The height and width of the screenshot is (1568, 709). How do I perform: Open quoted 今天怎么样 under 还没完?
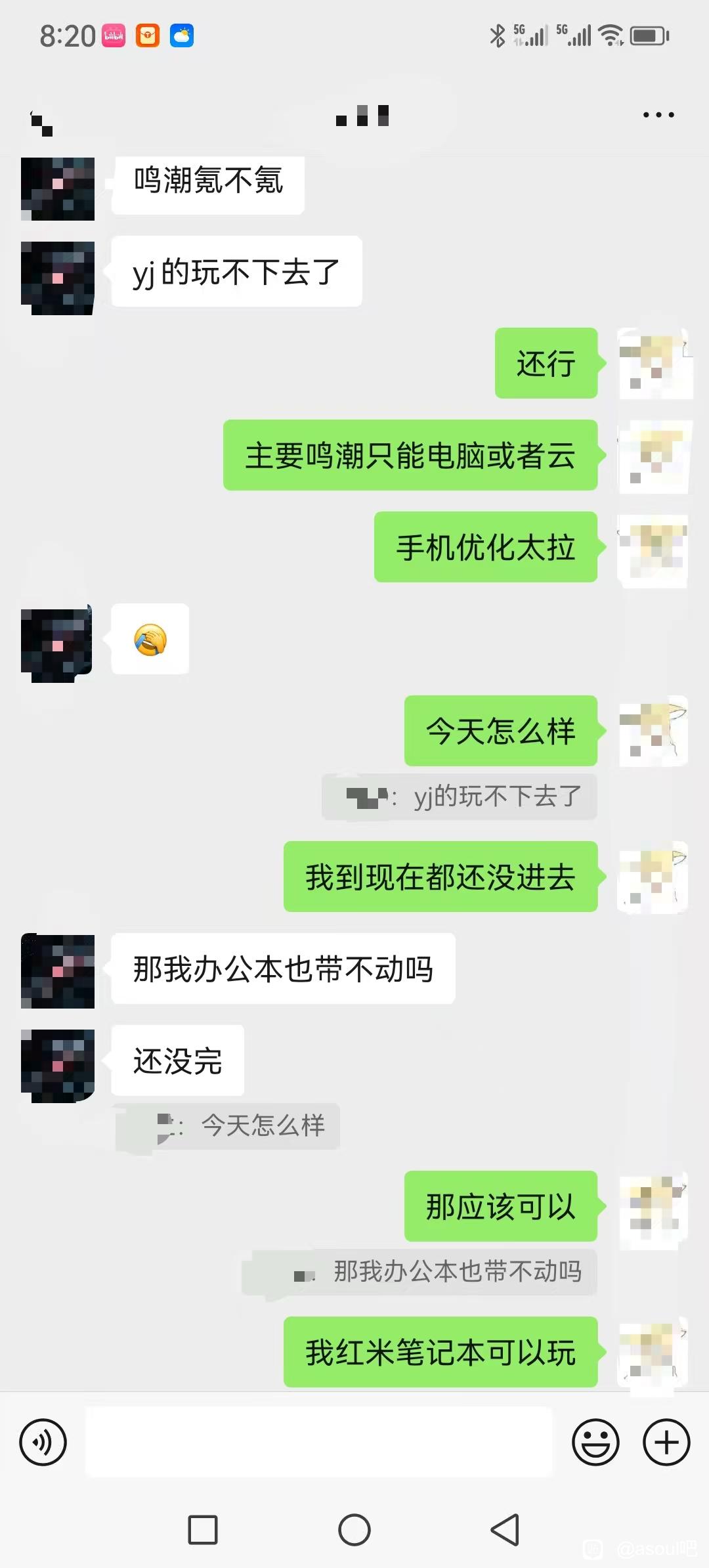[x=228, y=1126]
